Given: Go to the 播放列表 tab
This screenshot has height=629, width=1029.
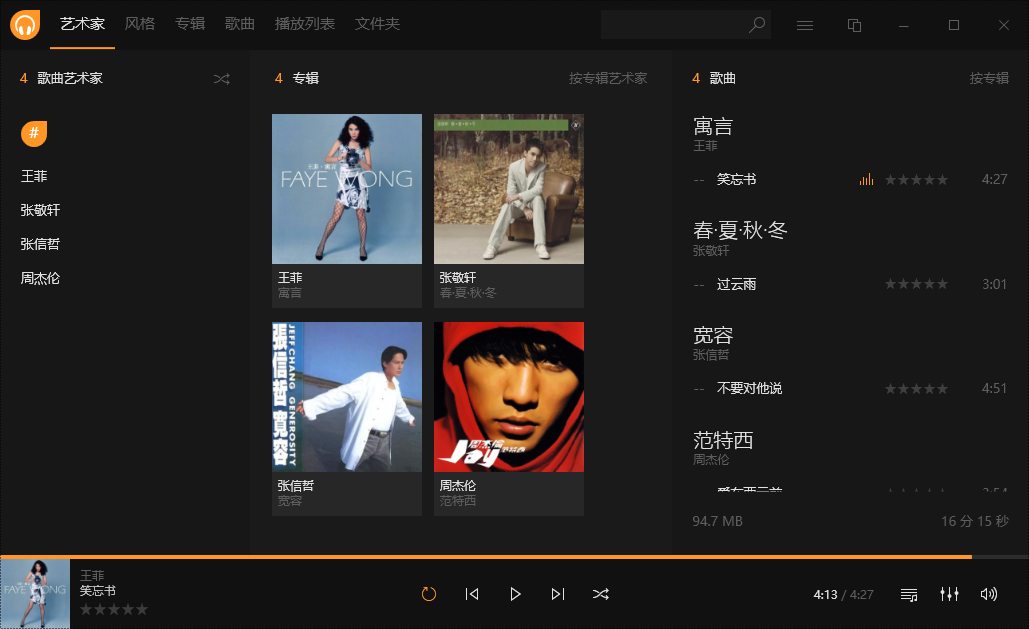Looking at the screenshot, I should coord(305,24).
